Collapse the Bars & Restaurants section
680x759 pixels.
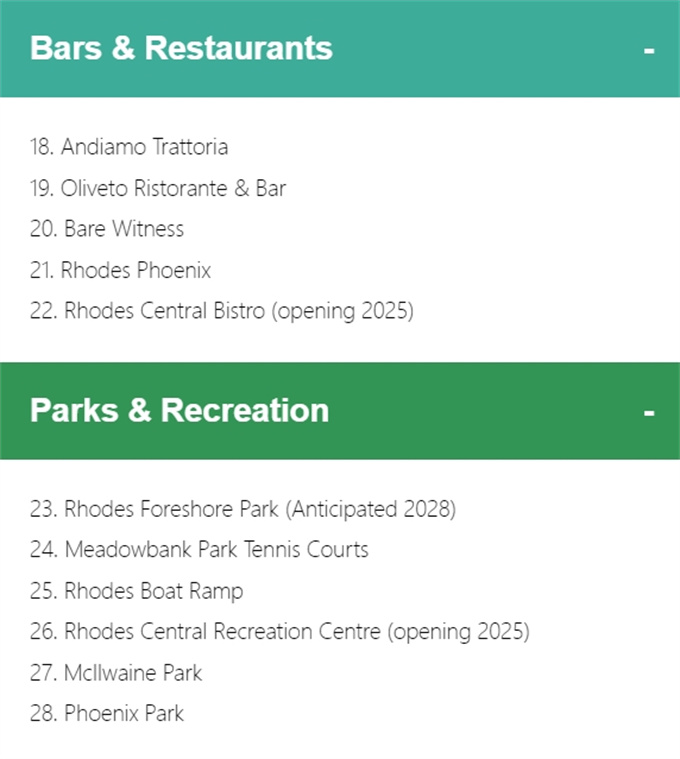[648, 49]
